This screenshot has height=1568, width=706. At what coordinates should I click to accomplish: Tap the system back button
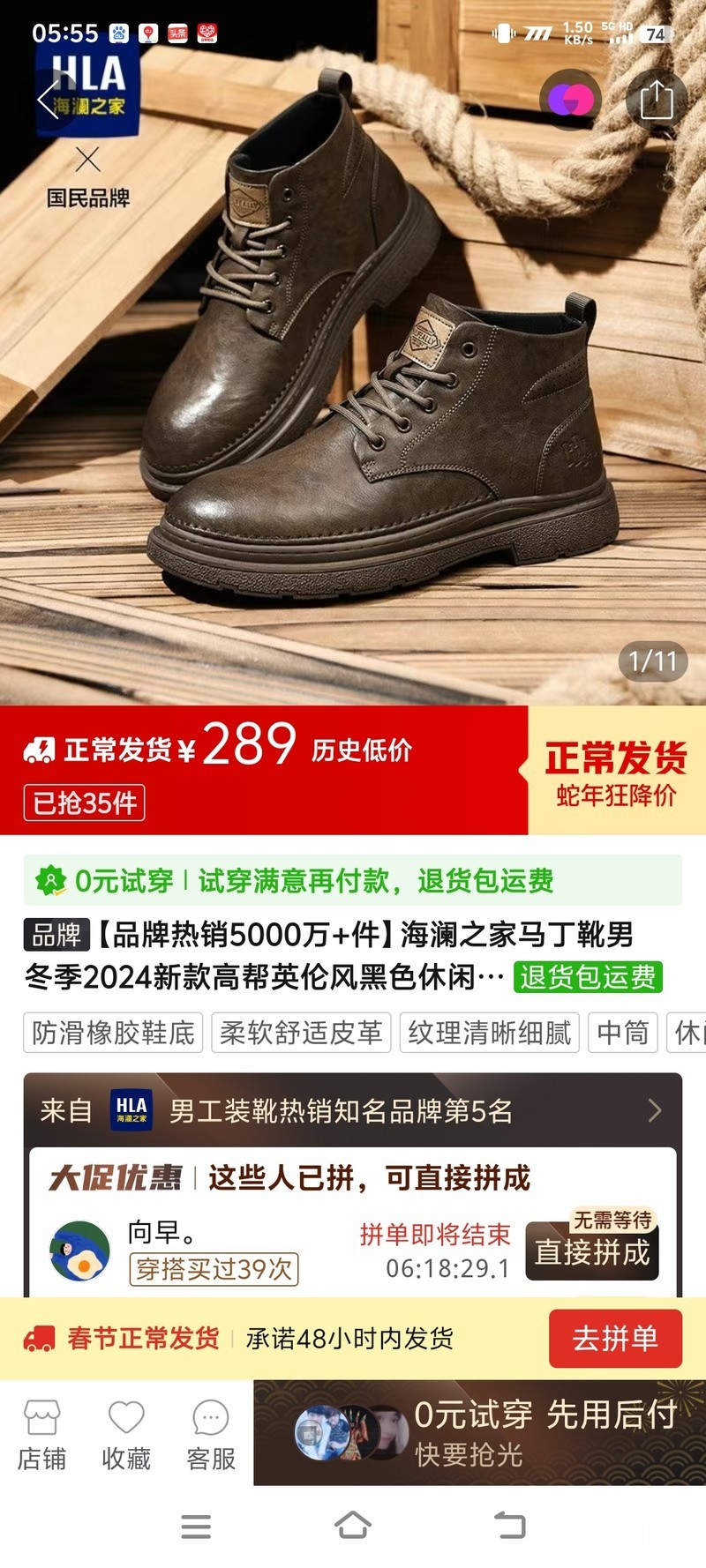(509, 1526)
